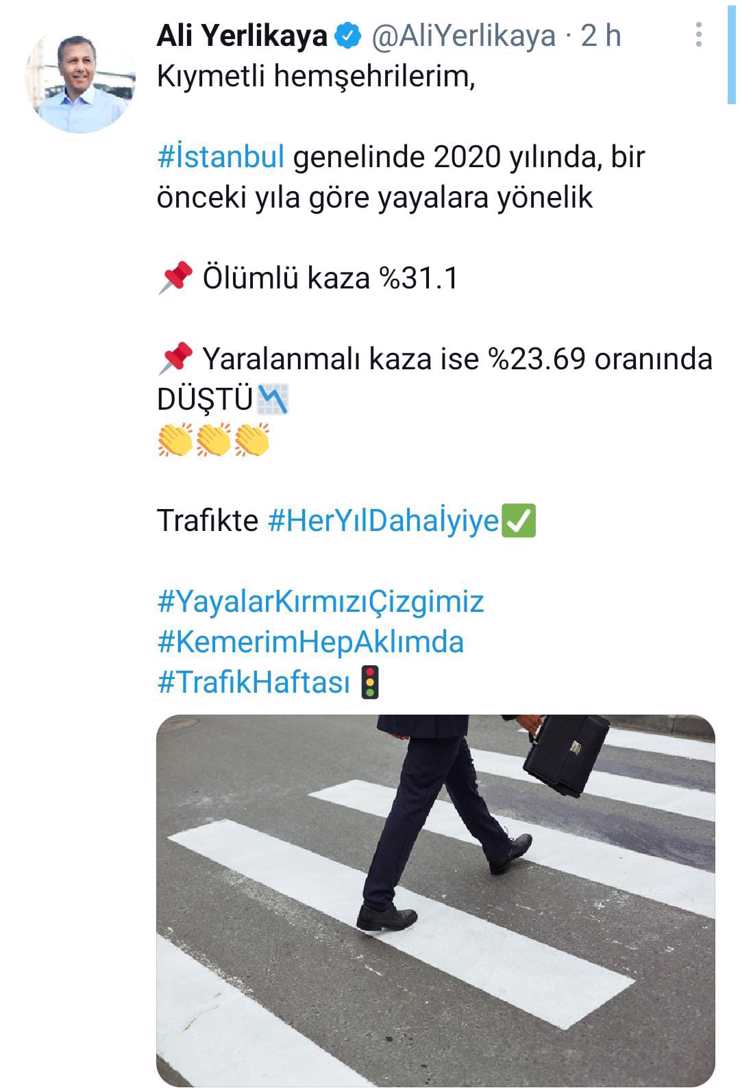Open the #TrafikHaftası hashtag

click(x=254, y=682)
